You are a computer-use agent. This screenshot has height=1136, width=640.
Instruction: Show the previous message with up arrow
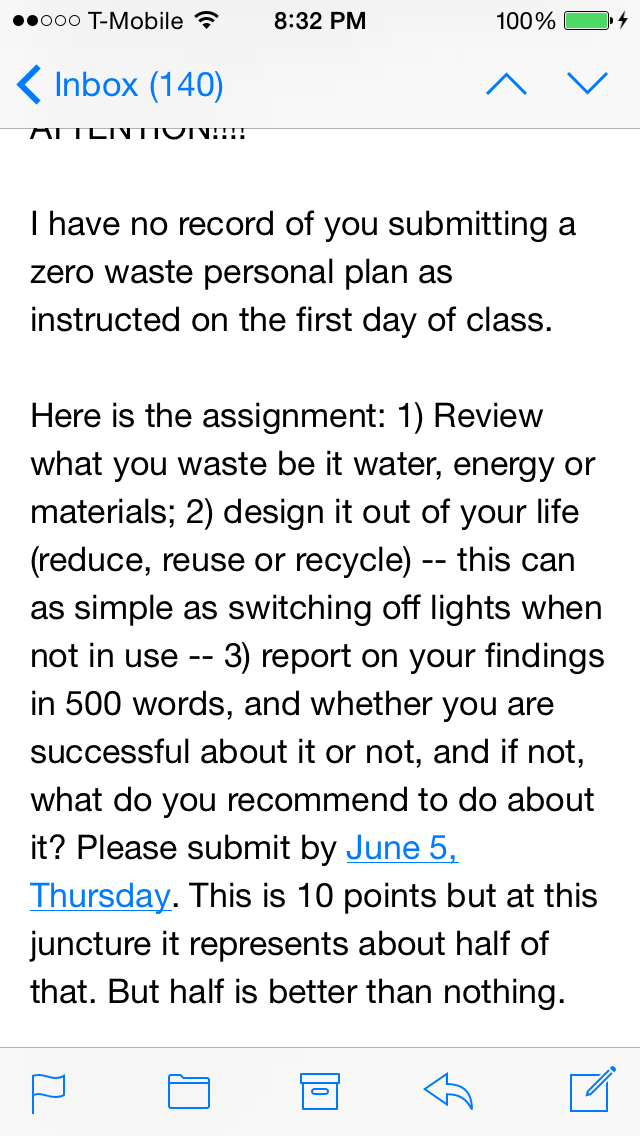[506, 85]
